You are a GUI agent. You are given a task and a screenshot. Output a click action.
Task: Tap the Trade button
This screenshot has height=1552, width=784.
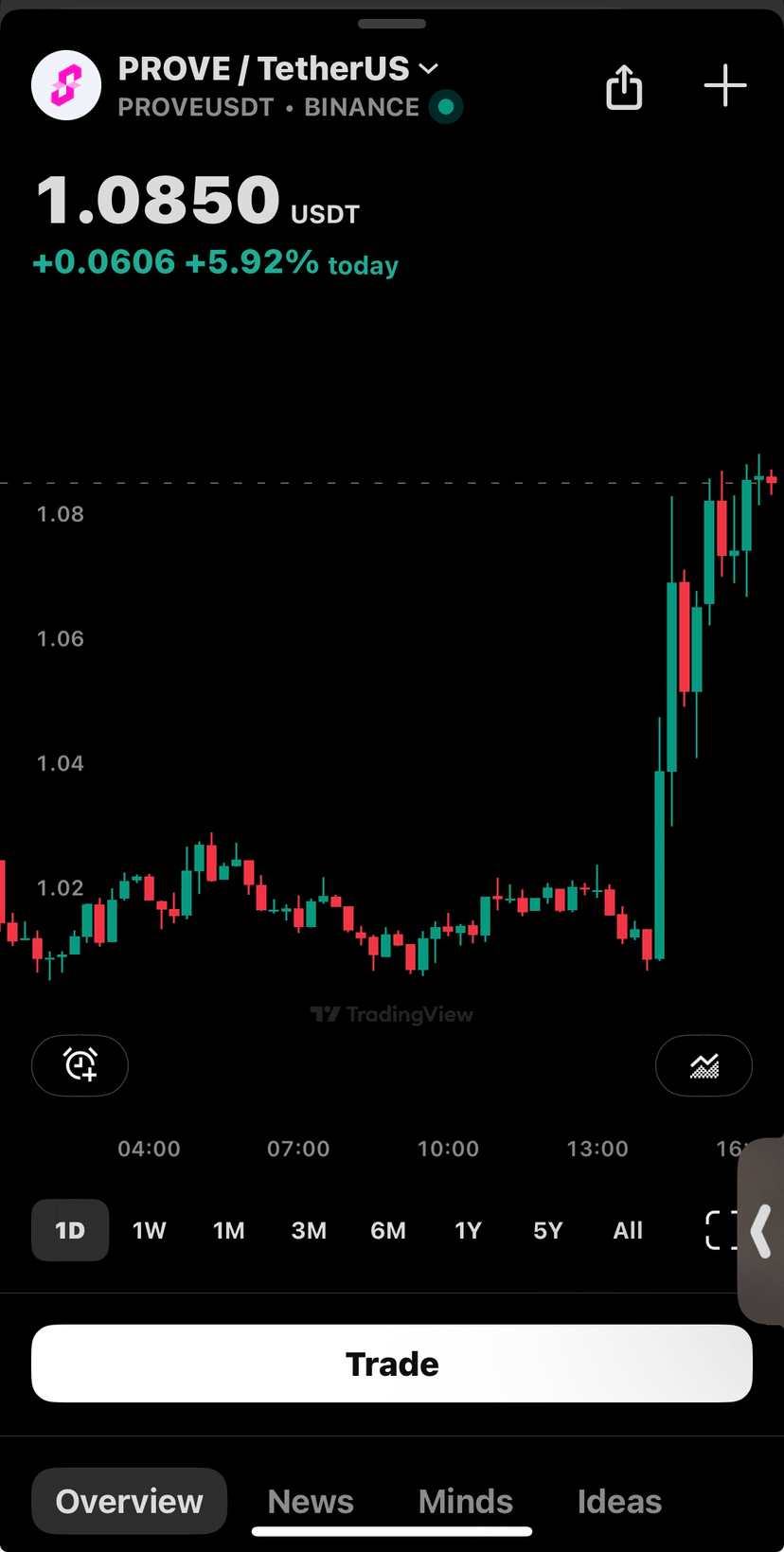coord(392,1364)
